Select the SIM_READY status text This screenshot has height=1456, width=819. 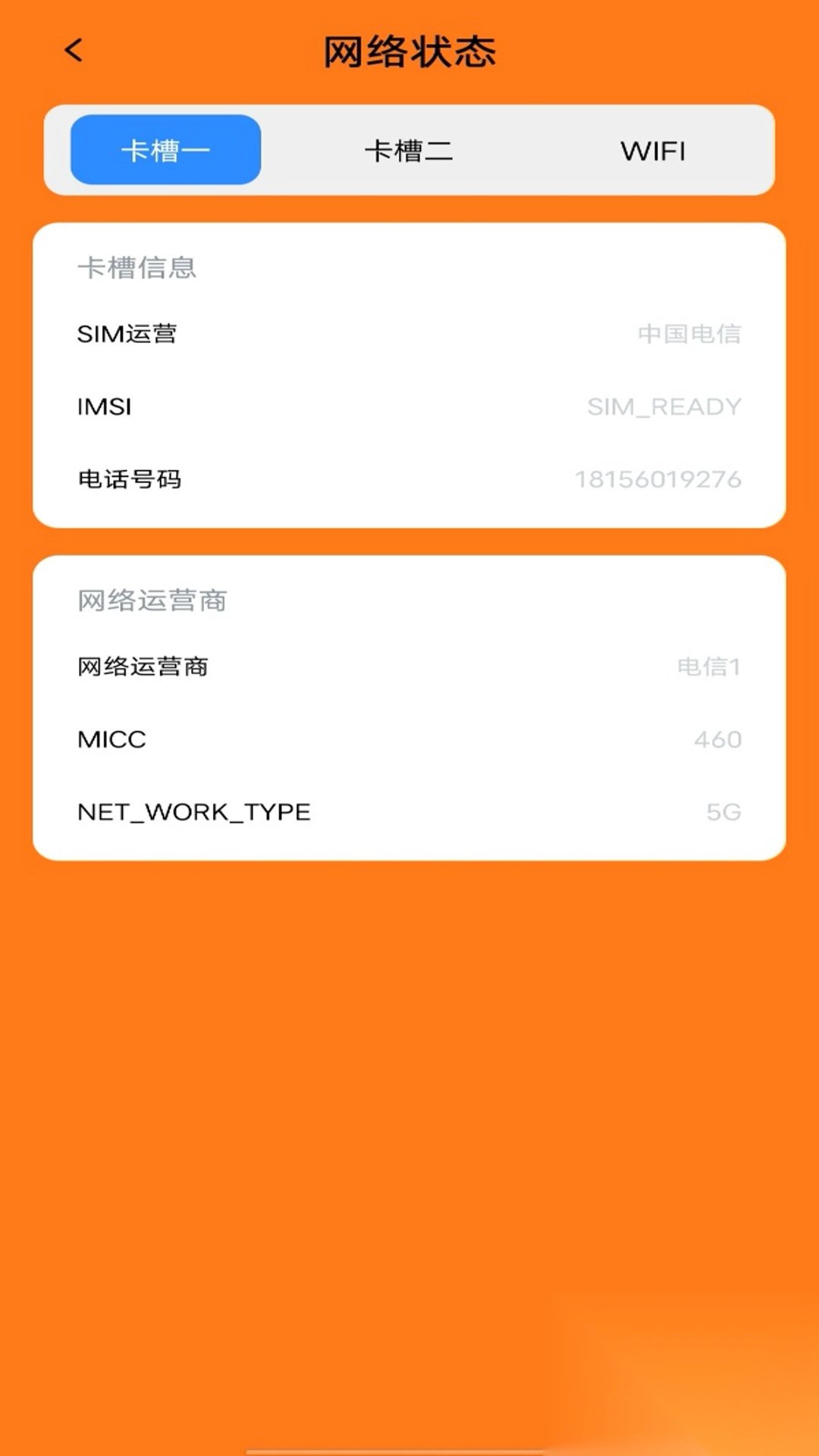coord(663,407)
